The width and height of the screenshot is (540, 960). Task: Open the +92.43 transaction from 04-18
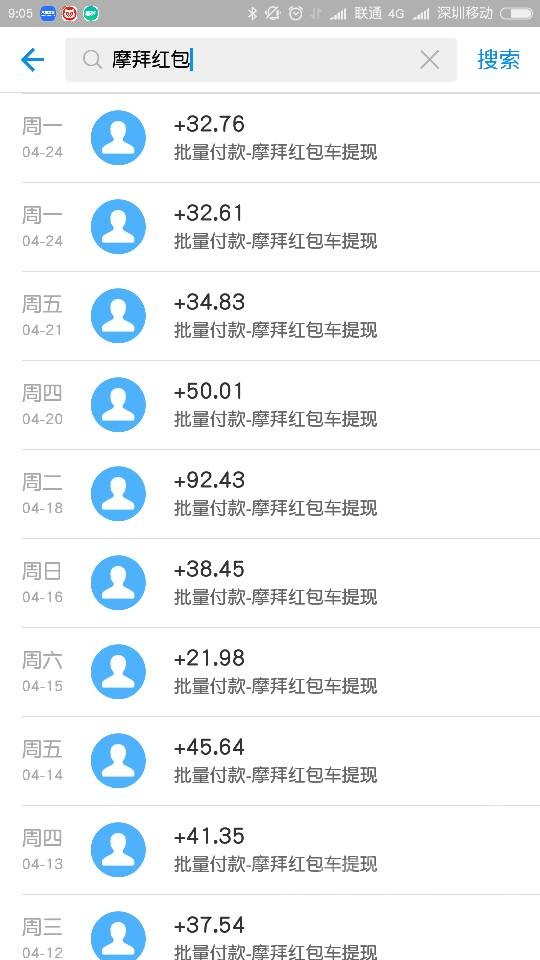pos(270,494)
